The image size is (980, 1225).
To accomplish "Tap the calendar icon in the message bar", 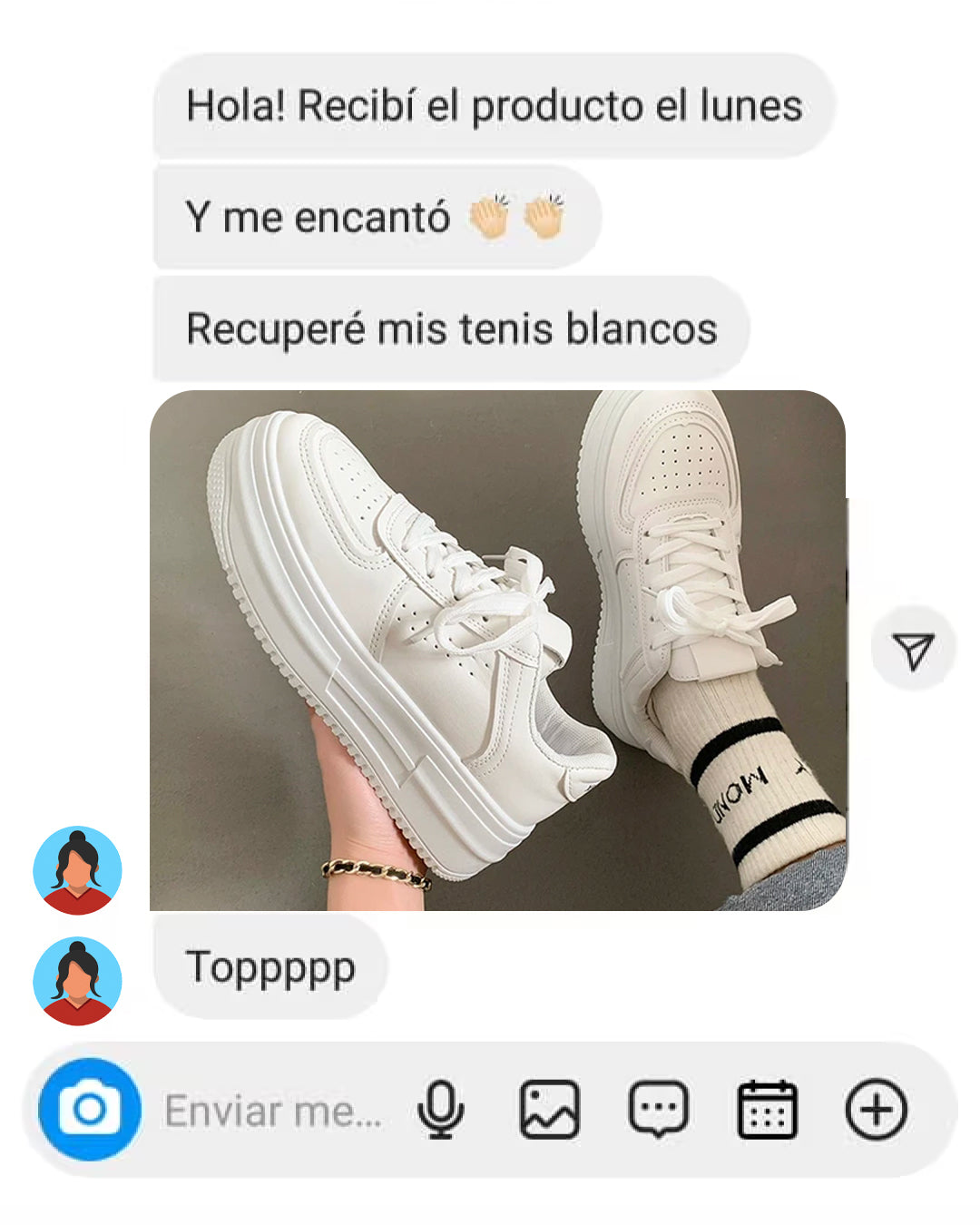I will point(767,1109).
